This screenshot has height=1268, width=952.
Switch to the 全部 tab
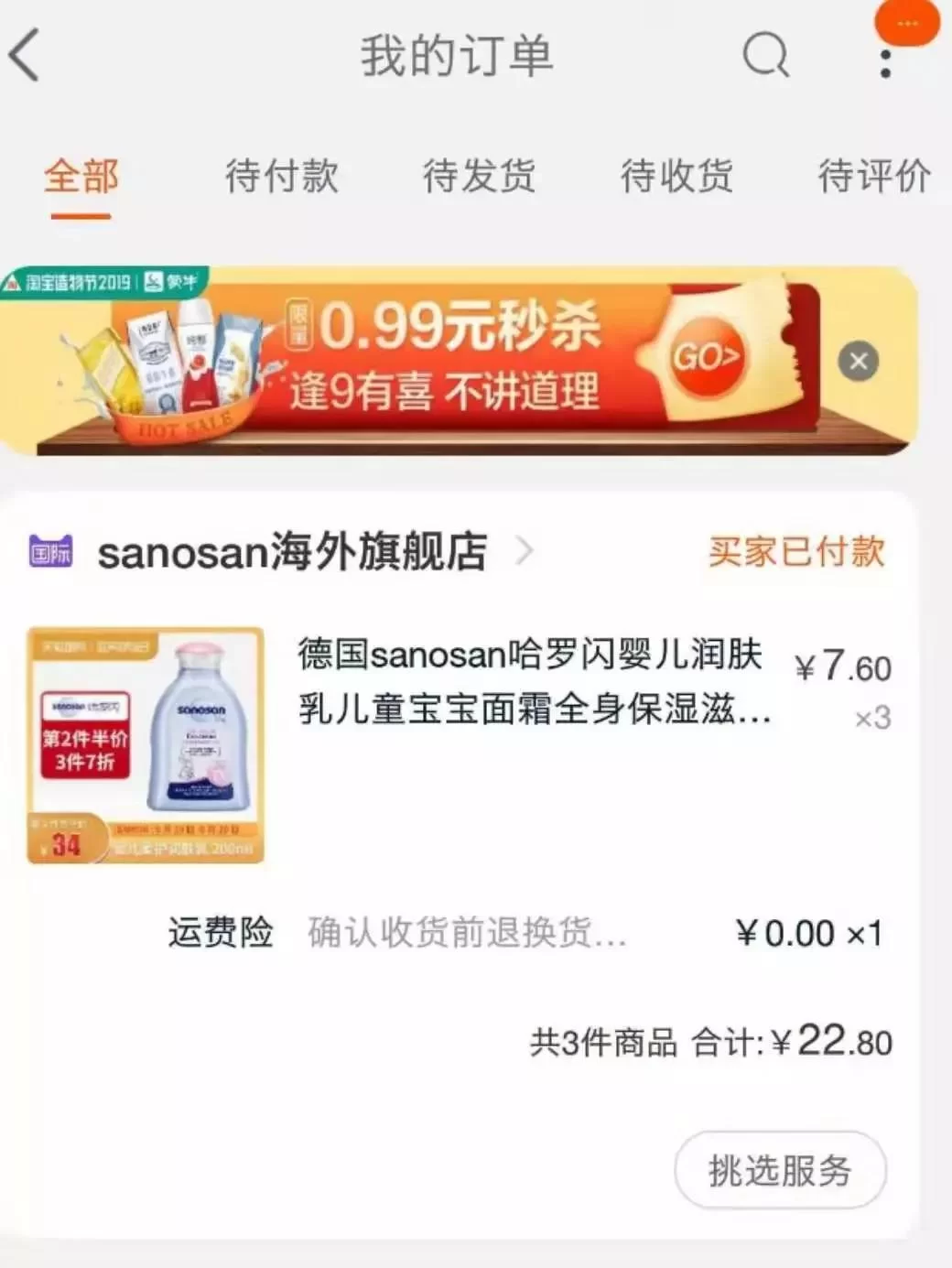pyautogui.click(x=81, y=176)
